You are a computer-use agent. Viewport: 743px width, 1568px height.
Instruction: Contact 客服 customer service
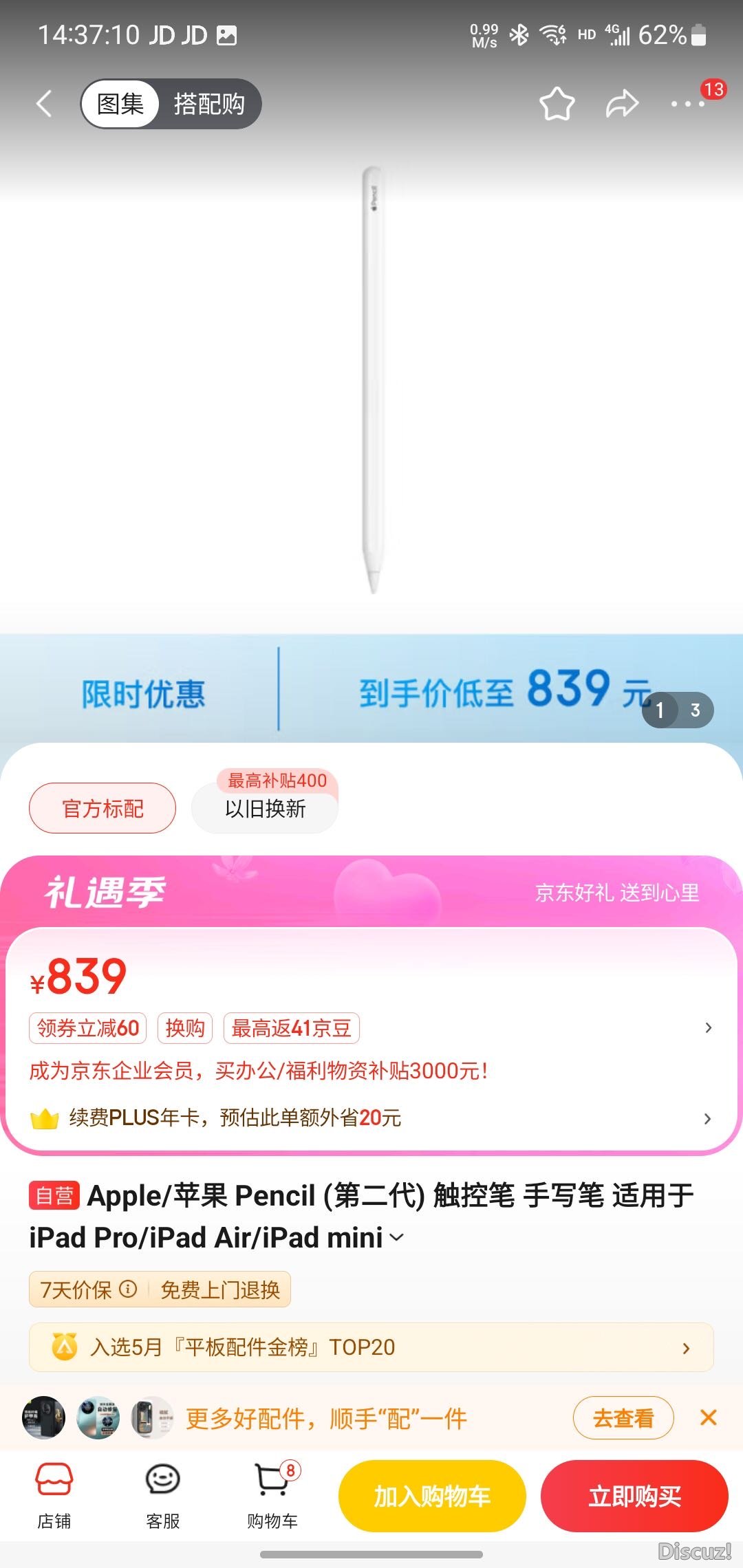point(163,1495)
